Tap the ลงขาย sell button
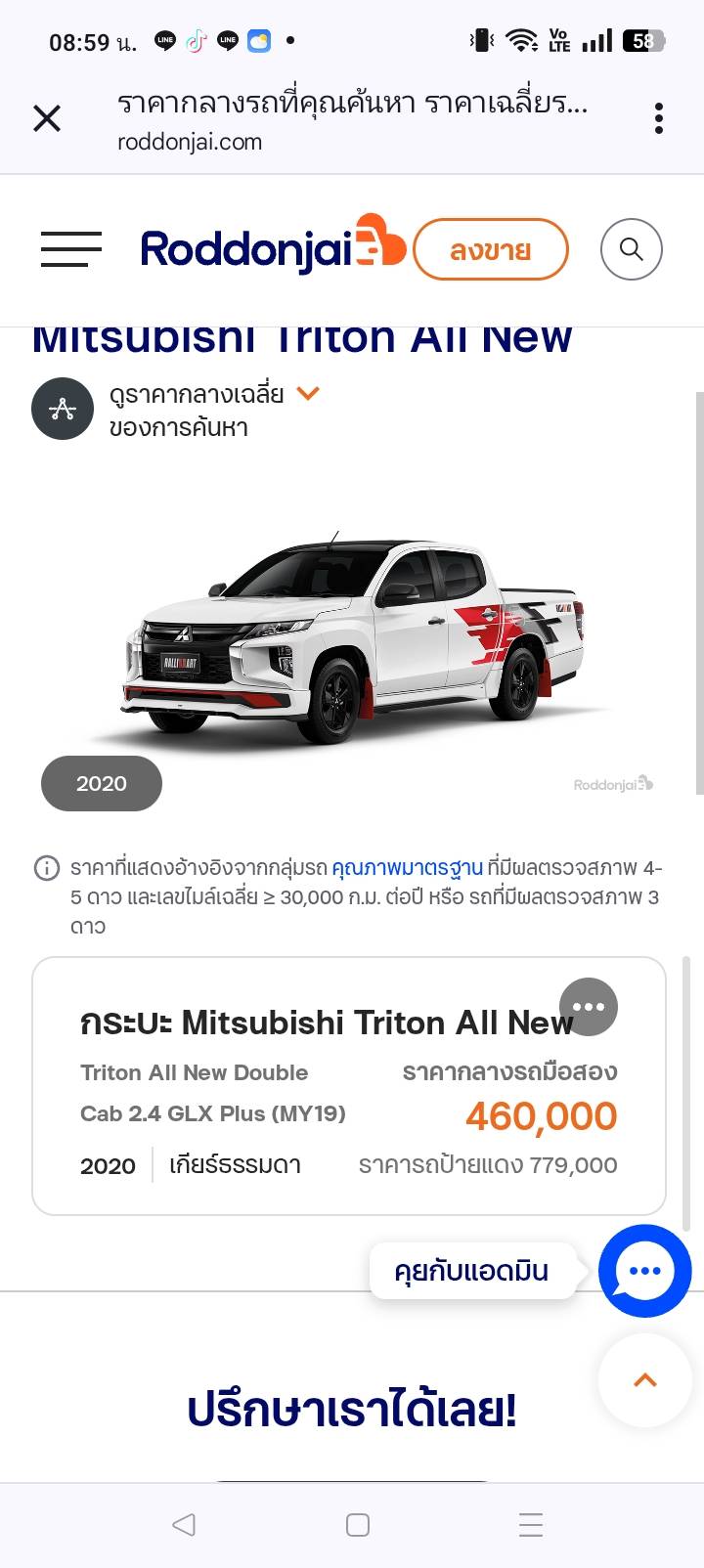Image resolution: width=704 pixels, height=1568 pixels. [x=490, y=250]
